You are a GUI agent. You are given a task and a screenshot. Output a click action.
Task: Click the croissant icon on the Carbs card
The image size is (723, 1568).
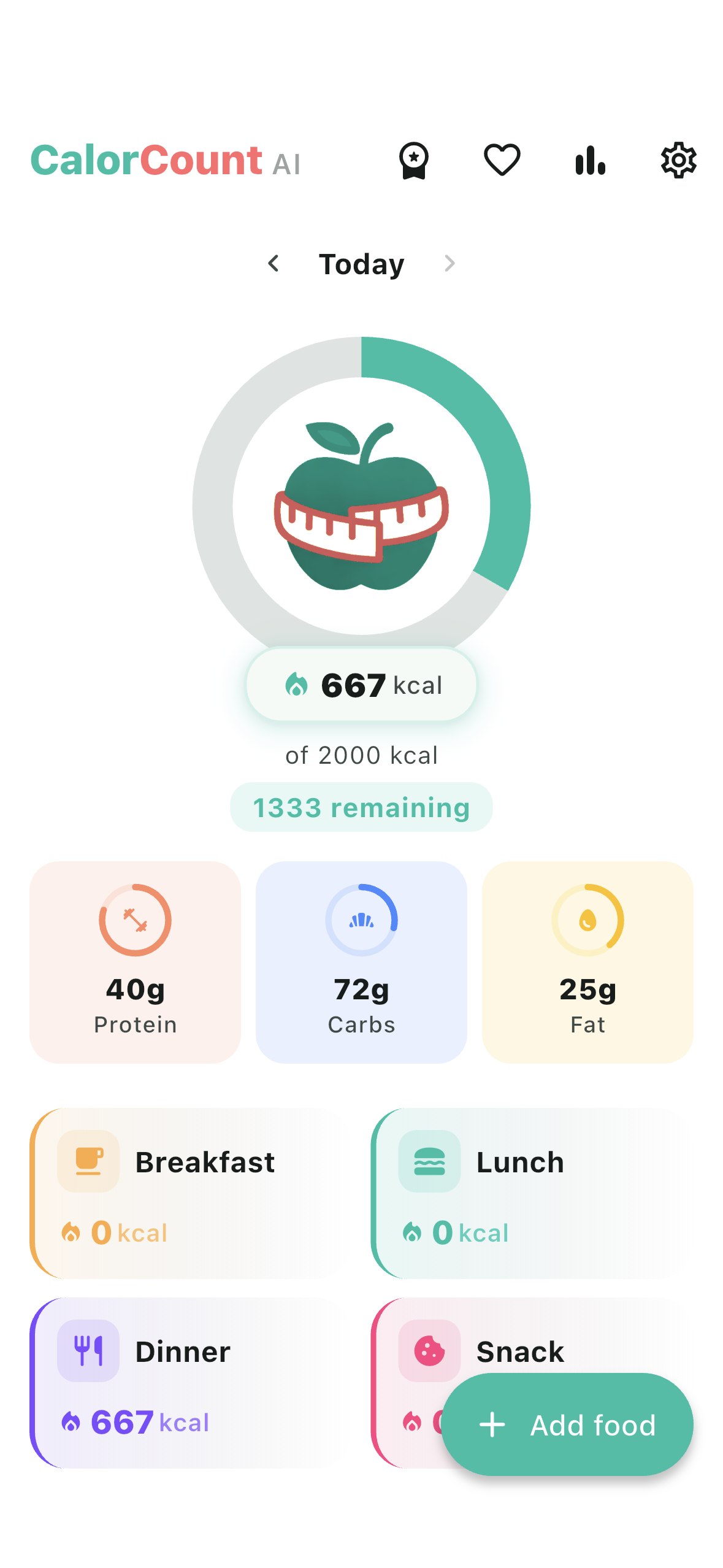361,922
